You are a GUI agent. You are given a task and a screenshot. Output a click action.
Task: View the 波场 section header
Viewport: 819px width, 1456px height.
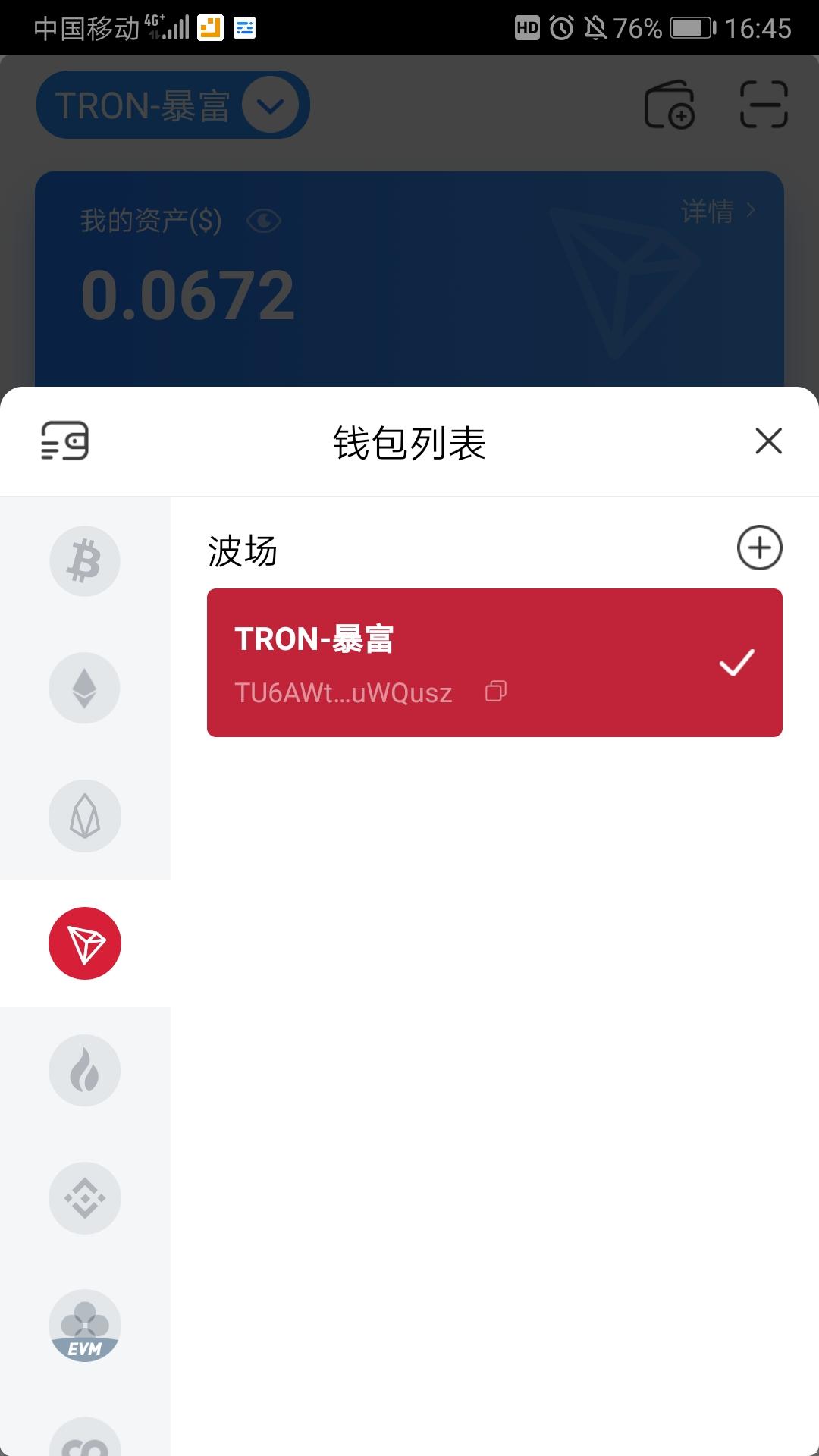tap(243, 551)
